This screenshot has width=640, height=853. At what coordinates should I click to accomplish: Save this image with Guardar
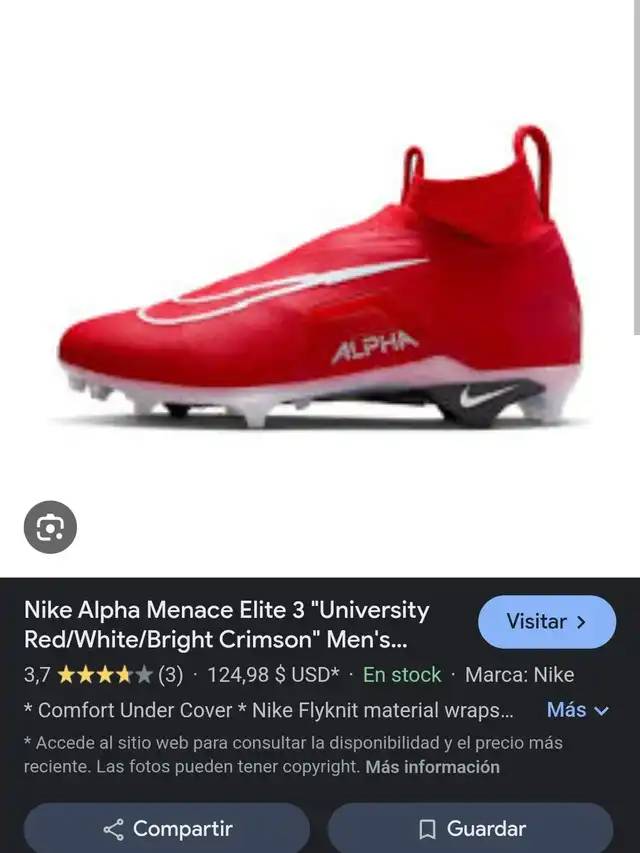(470, 828)
